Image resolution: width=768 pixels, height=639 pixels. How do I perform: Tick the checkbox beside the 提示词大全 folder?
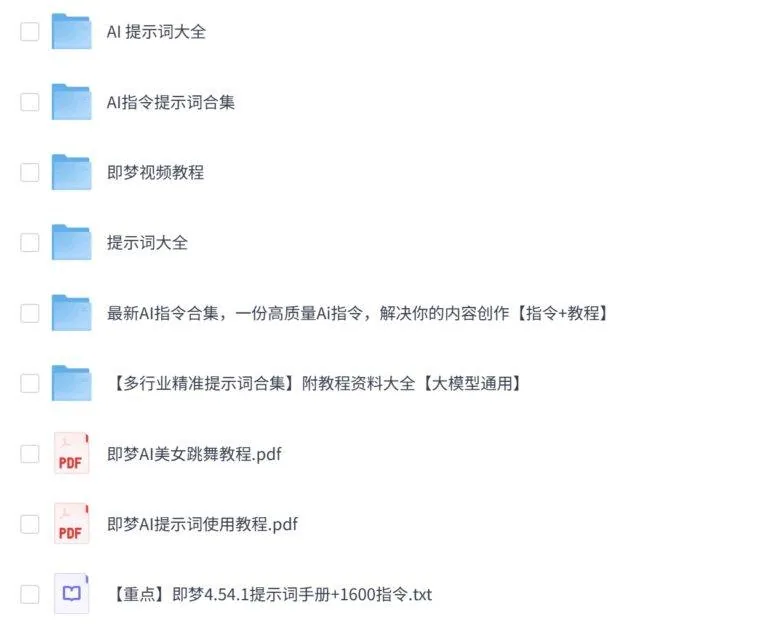click(x=30, y=243)
